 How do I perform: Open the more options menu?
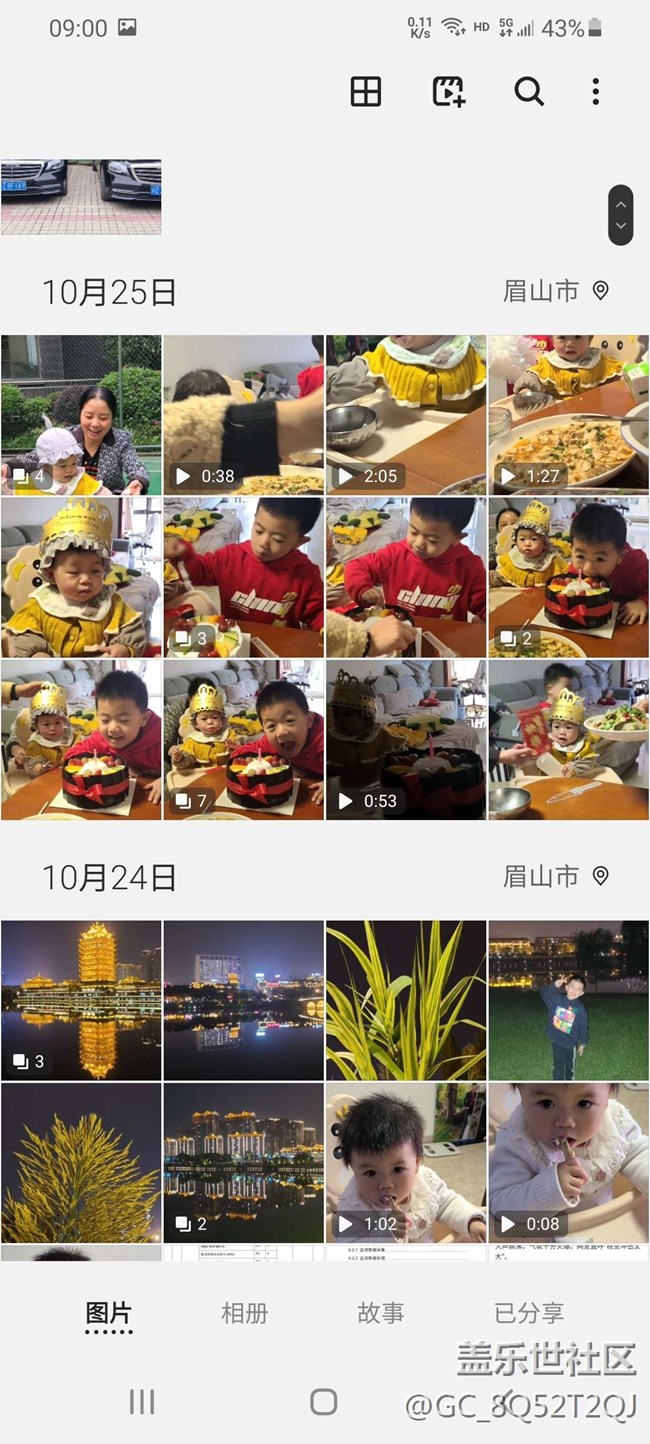(x=596, y=92)
